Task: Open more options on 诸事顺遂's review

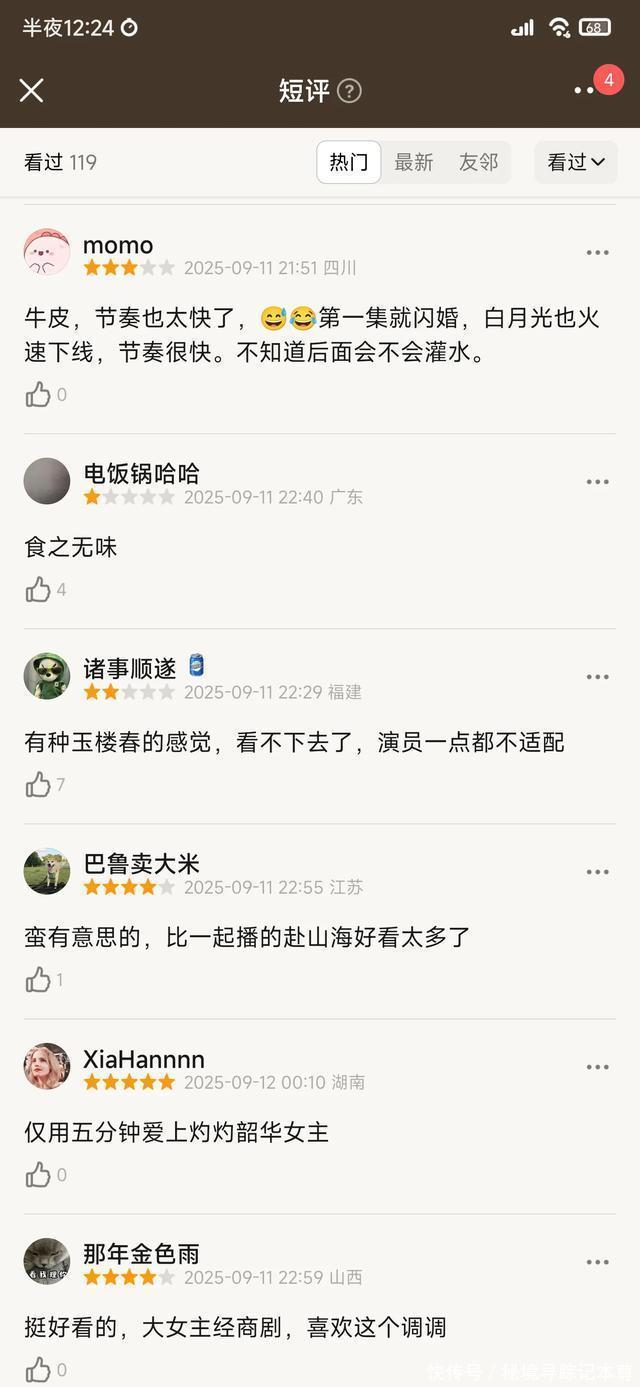Action: coord(597,677)
